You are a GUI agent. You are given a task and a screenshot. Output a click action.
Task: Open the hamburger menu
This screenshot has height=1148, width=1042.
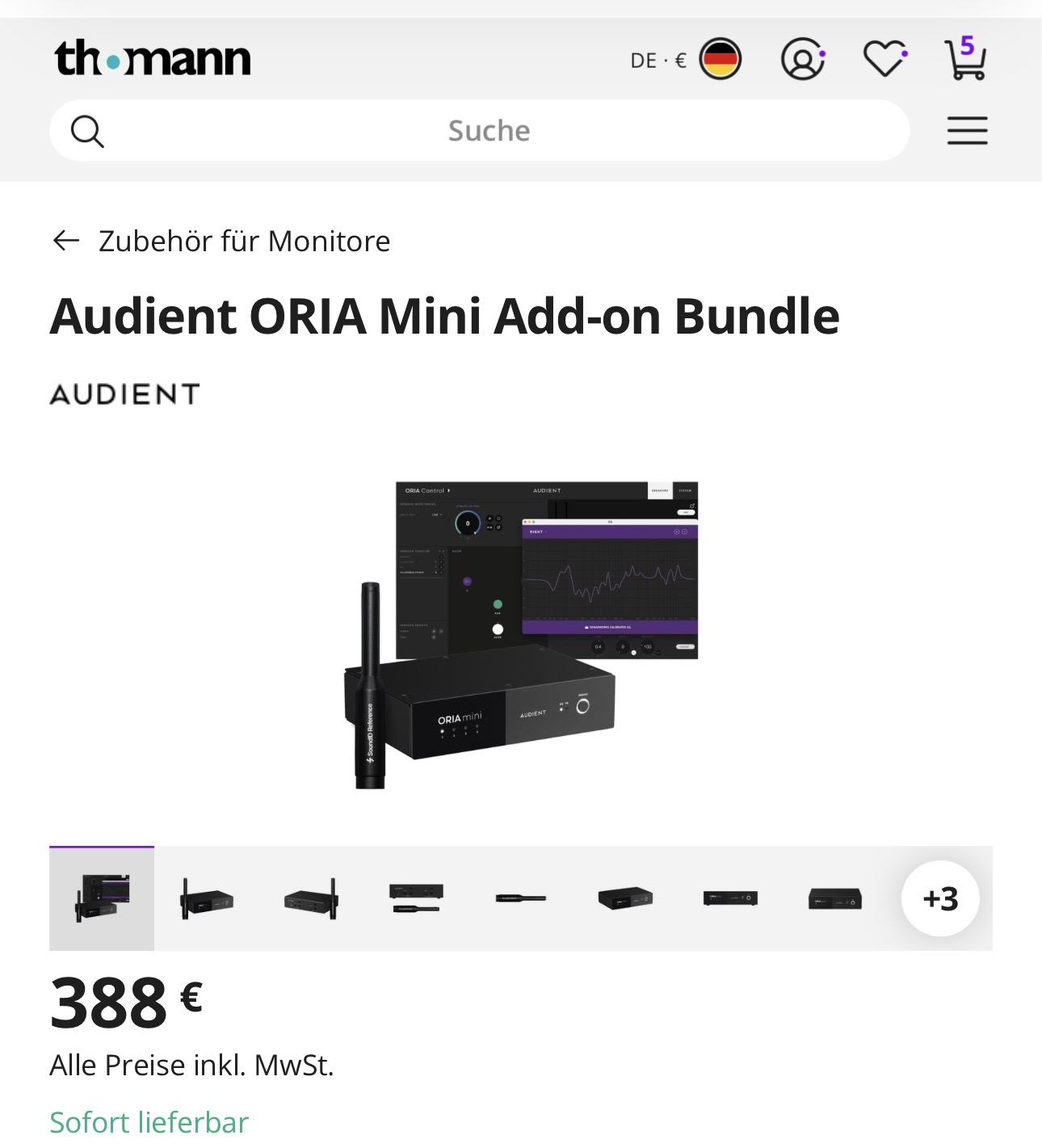coord(967,131)
